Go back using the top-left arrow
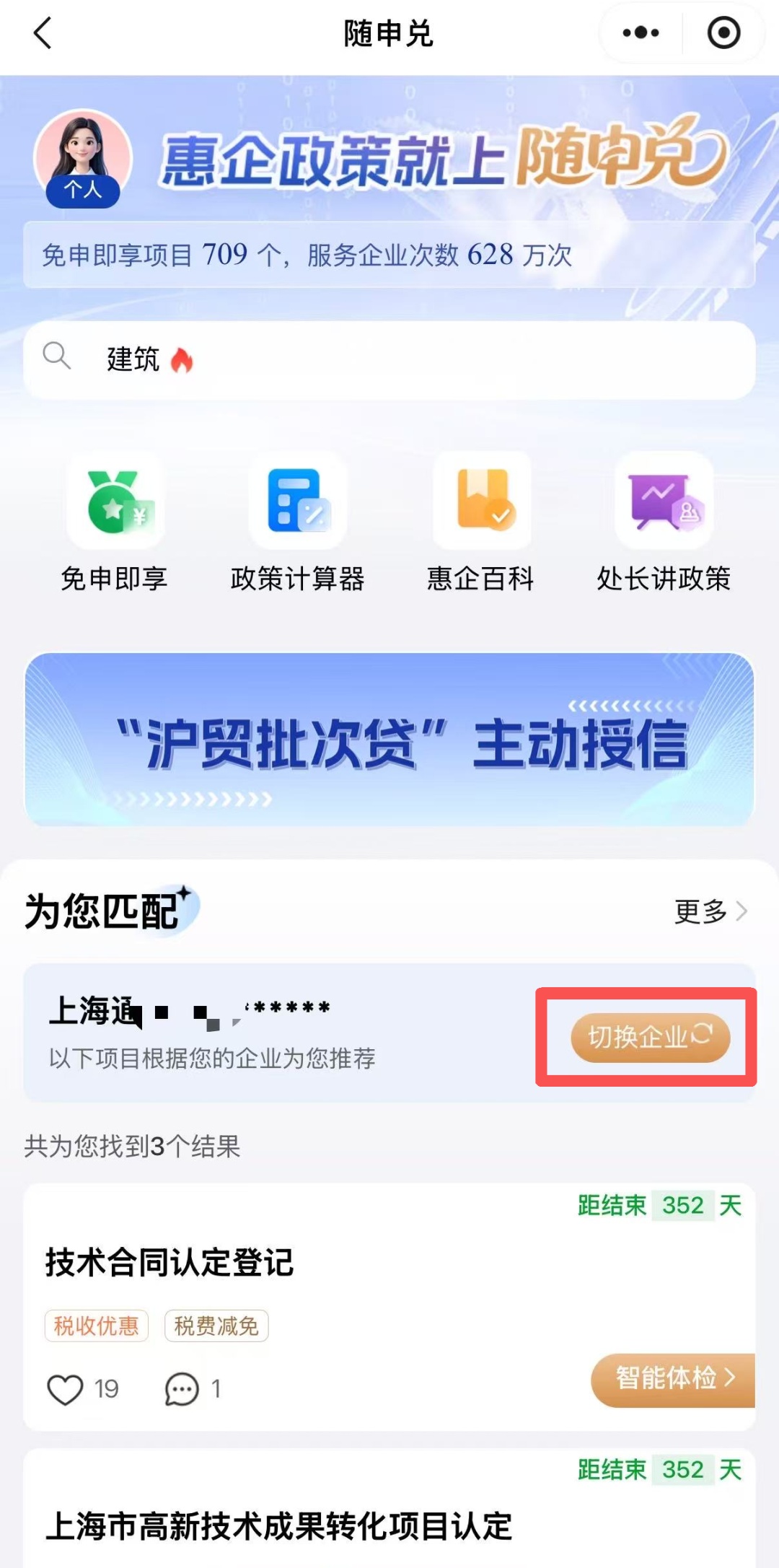Screen dimensions: 779x1568 click(43, 33)
